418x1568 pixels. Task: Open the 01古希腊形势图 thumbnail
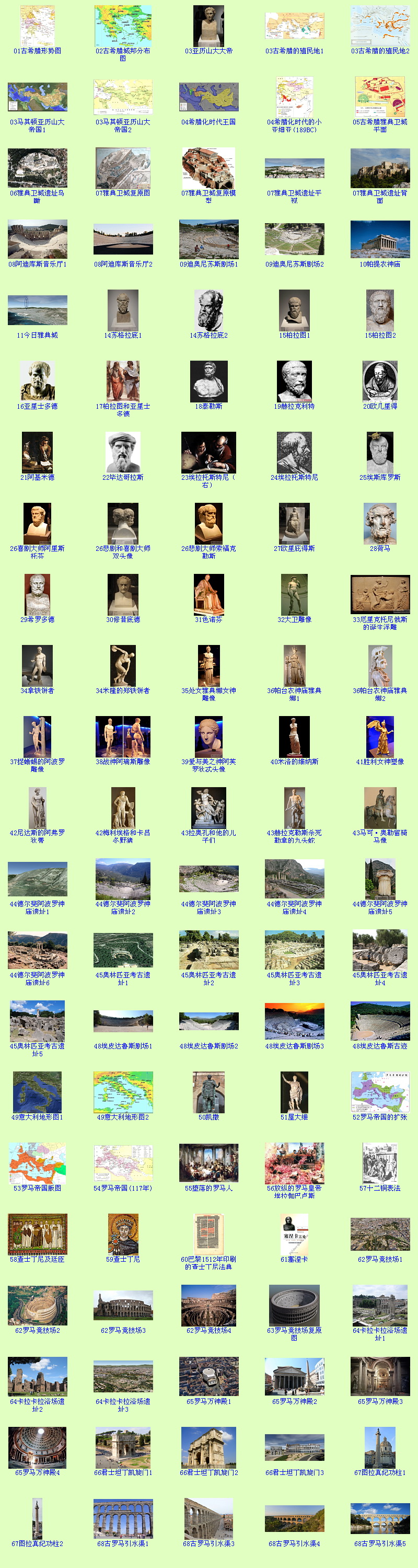pyautogui.click(x=37, y=26)
